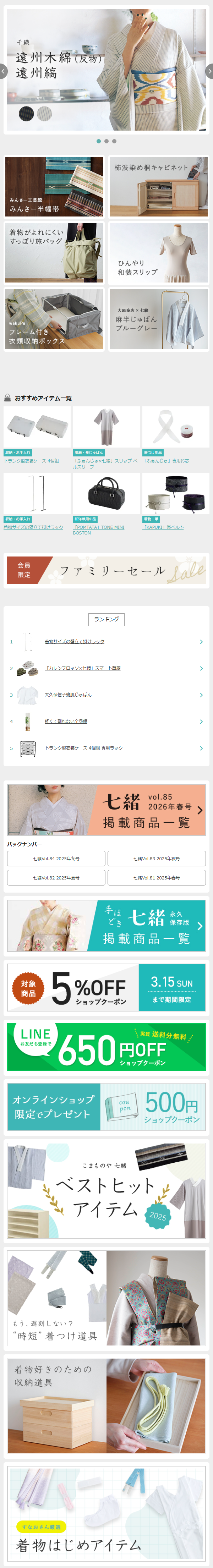213x1568 pixels.
Task: Open the 「POMTATA」TONE MINI BOSTON product
Action: (x=99, y=527)
